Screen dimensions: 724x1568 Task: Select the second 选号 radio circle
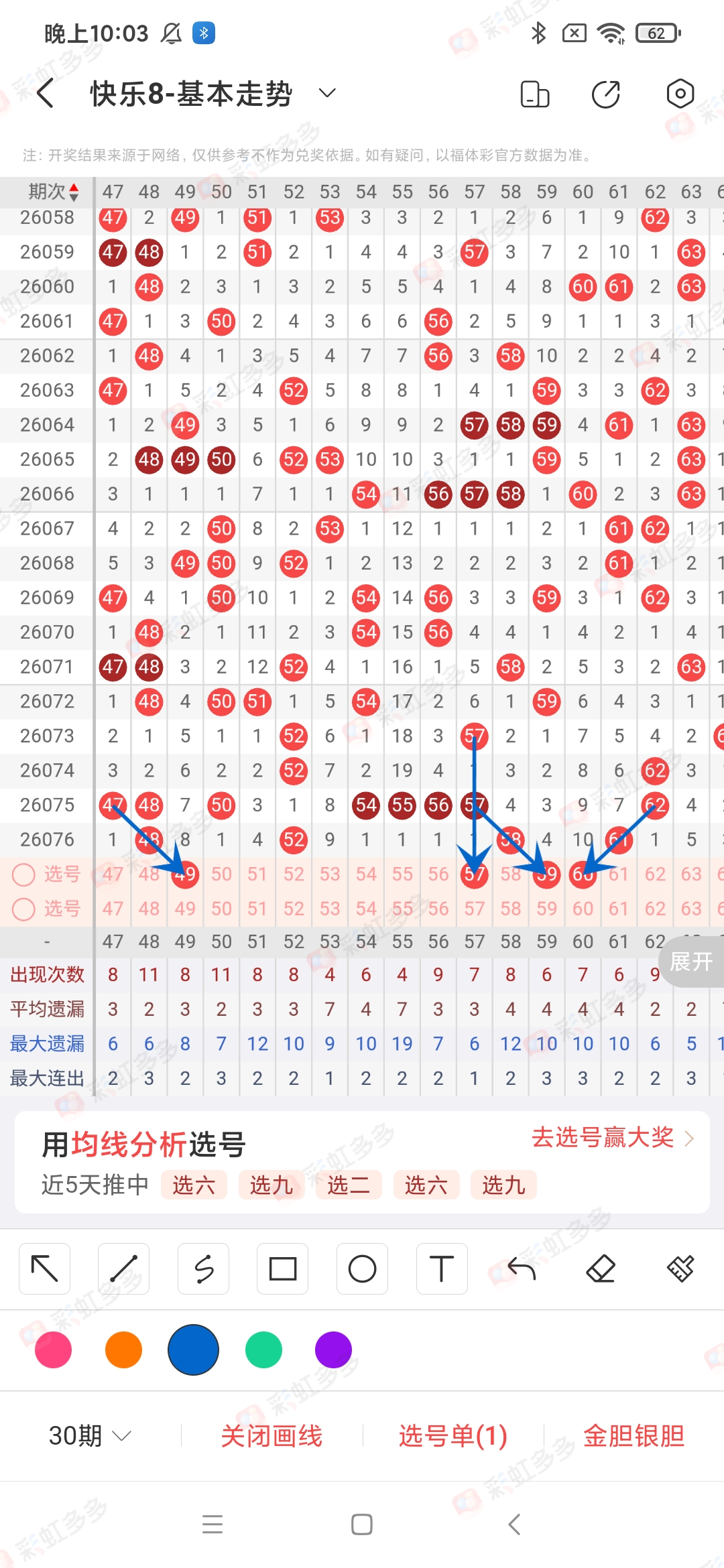pos(25,909)
